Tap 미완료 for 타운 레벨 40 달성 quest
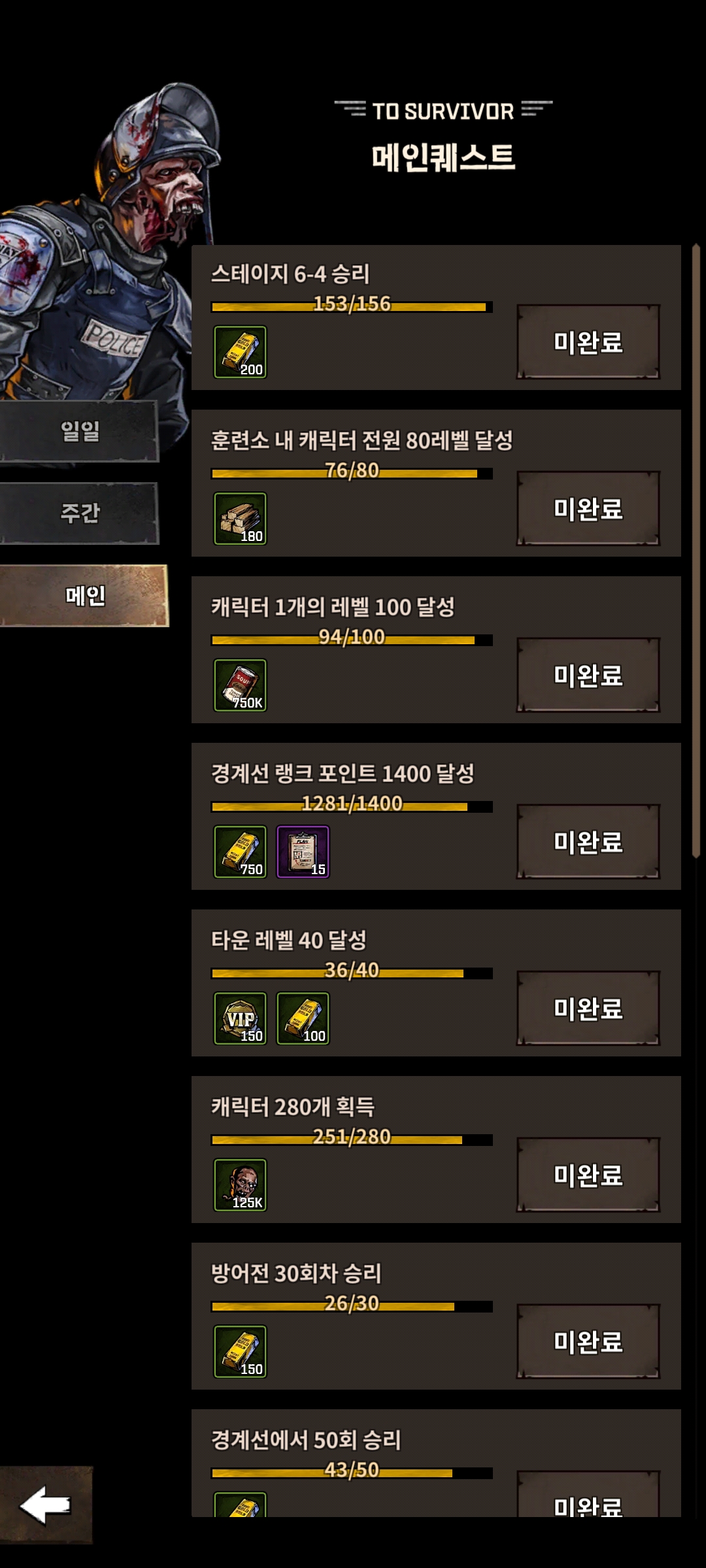Viewport: 706px width, 1568px height. pos(588,1008)
